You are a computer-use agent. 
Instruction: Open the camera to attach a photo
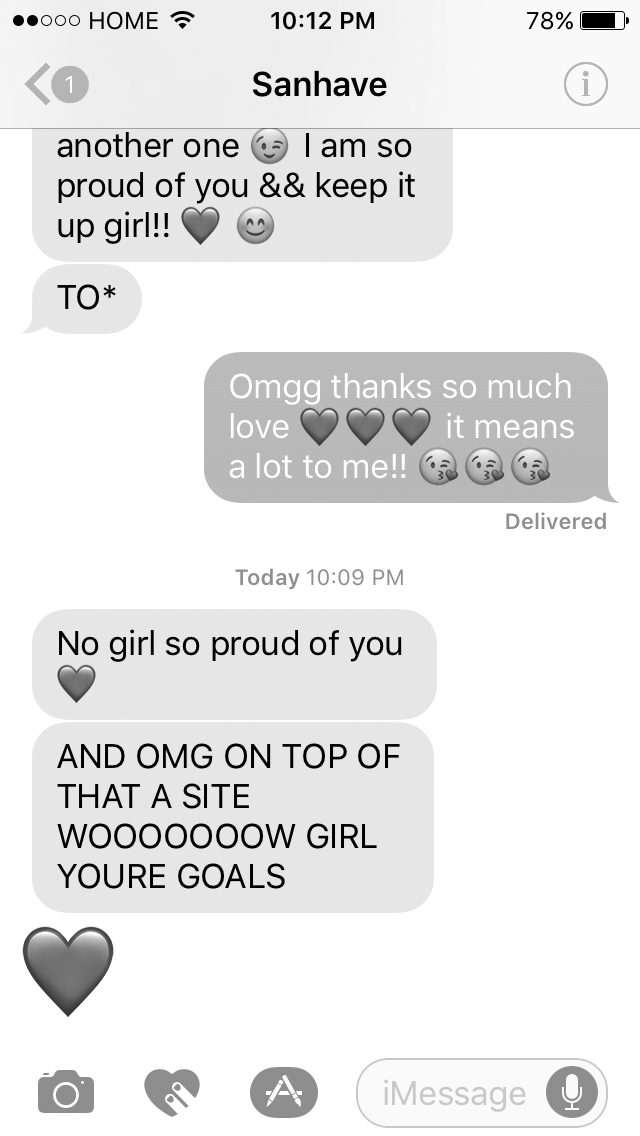pos(66,1091)
